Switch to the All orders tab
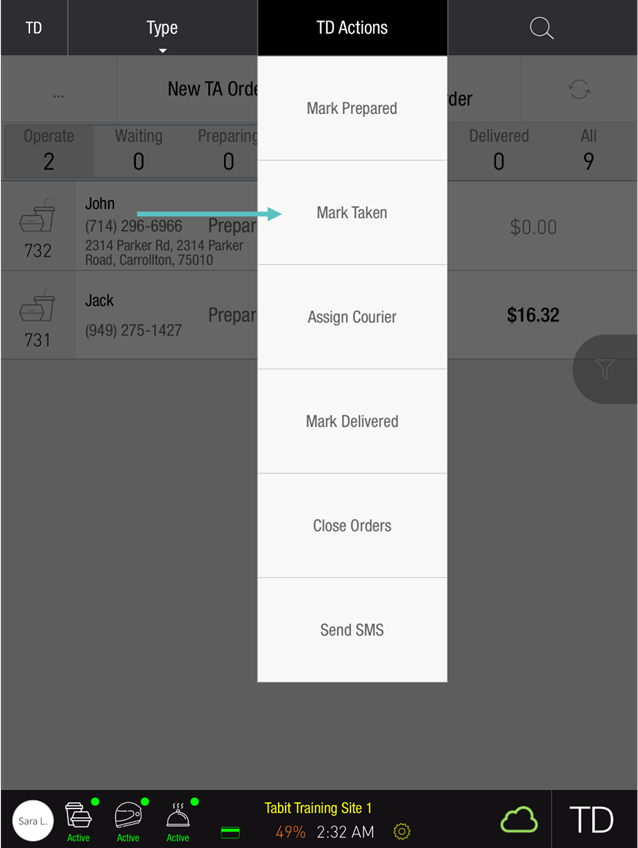The image size is (638, 848). pyautogui.click(x=588, y=150)
